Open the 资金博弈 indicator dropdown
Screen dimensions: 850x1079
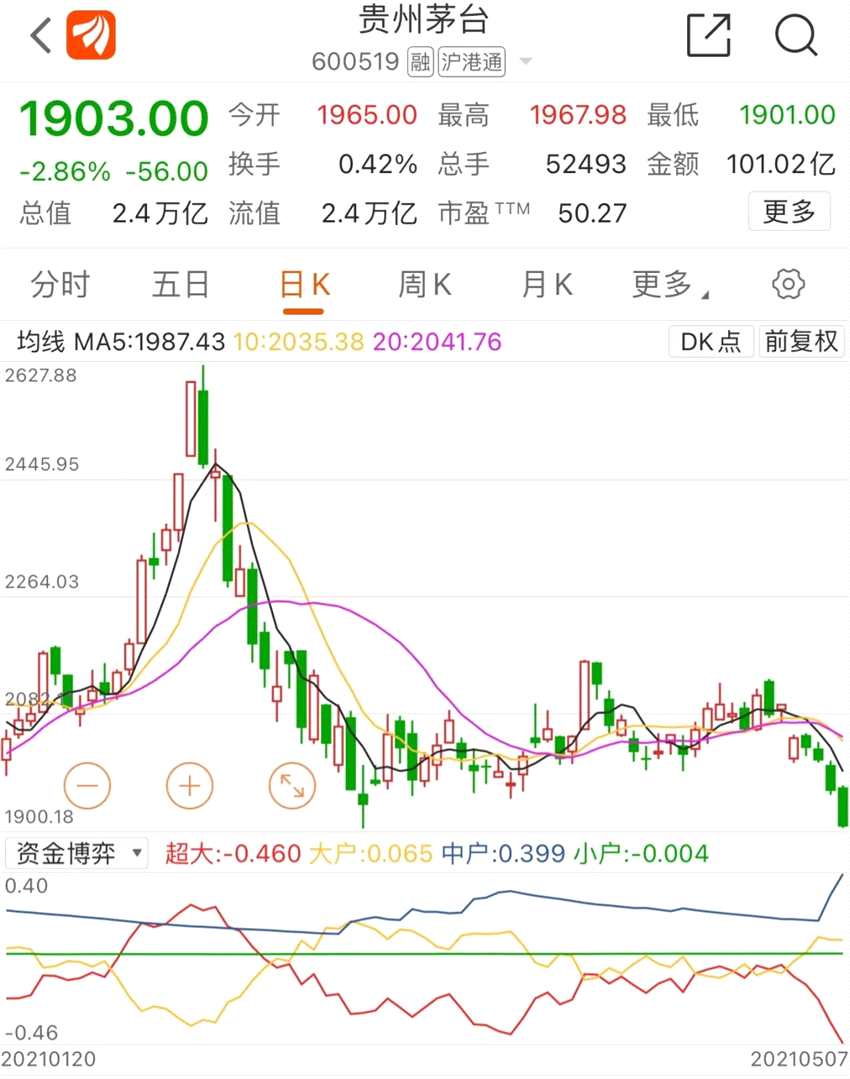[77, 853]
